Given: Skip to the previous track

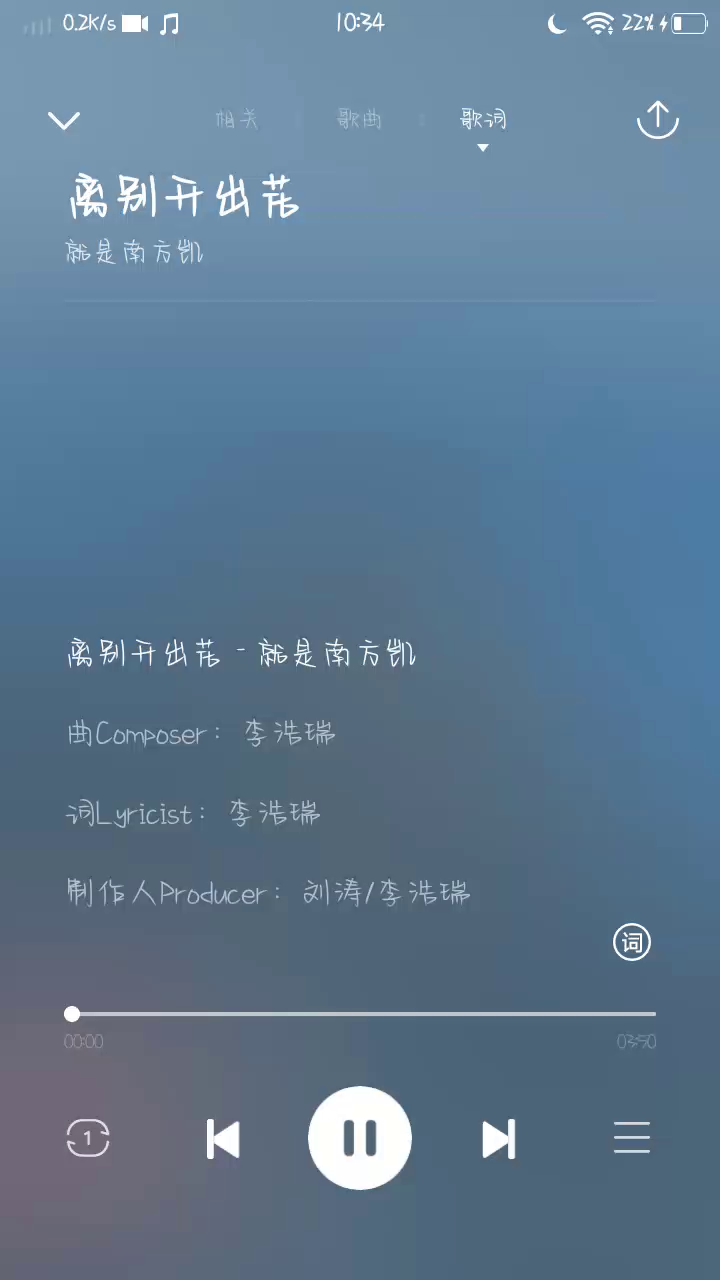Looking at the screenshot, I should point(222,1139).
